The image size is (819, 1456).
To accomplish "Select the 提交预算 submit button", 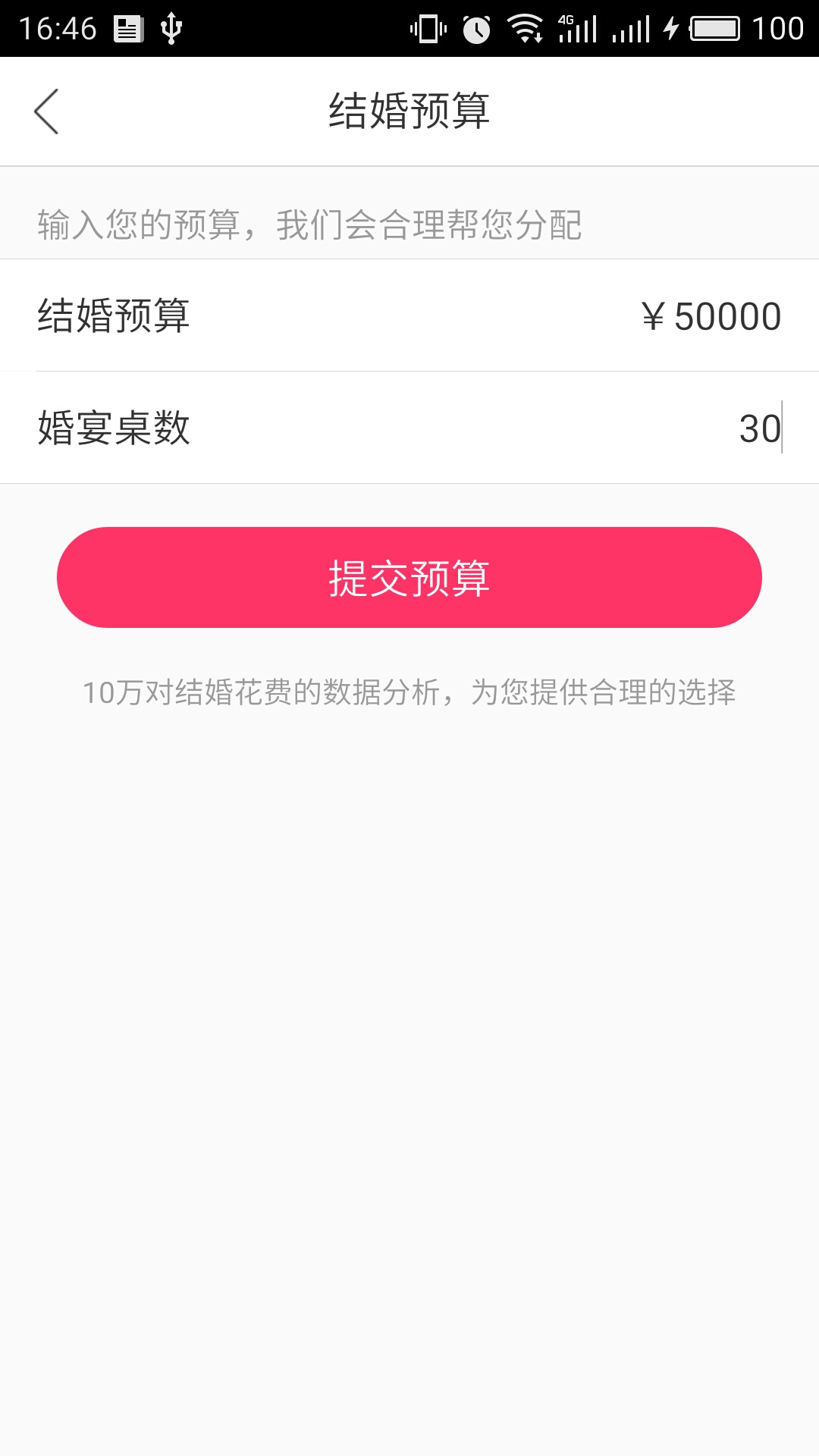I will point(409,577).
